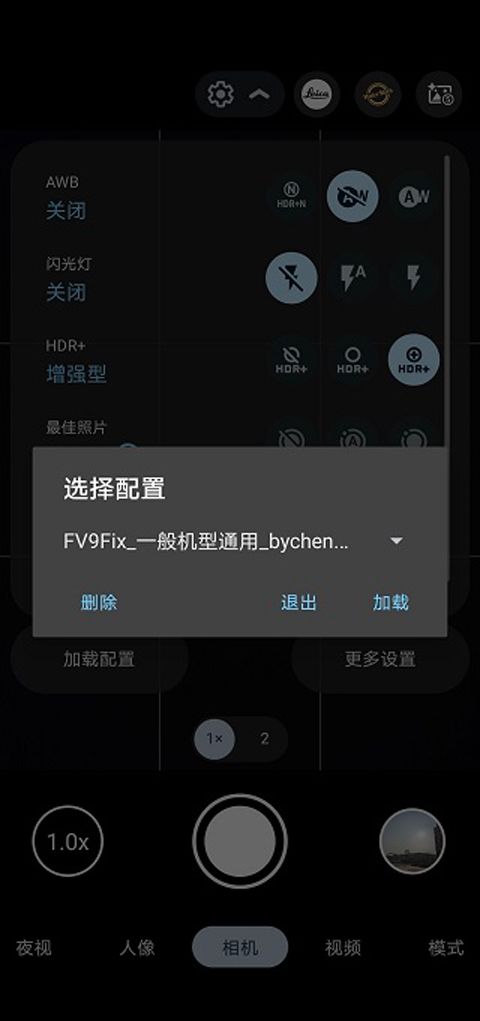Tap 加载配置 button
This screenshot has width=480, height=1021.
(99, 660)
